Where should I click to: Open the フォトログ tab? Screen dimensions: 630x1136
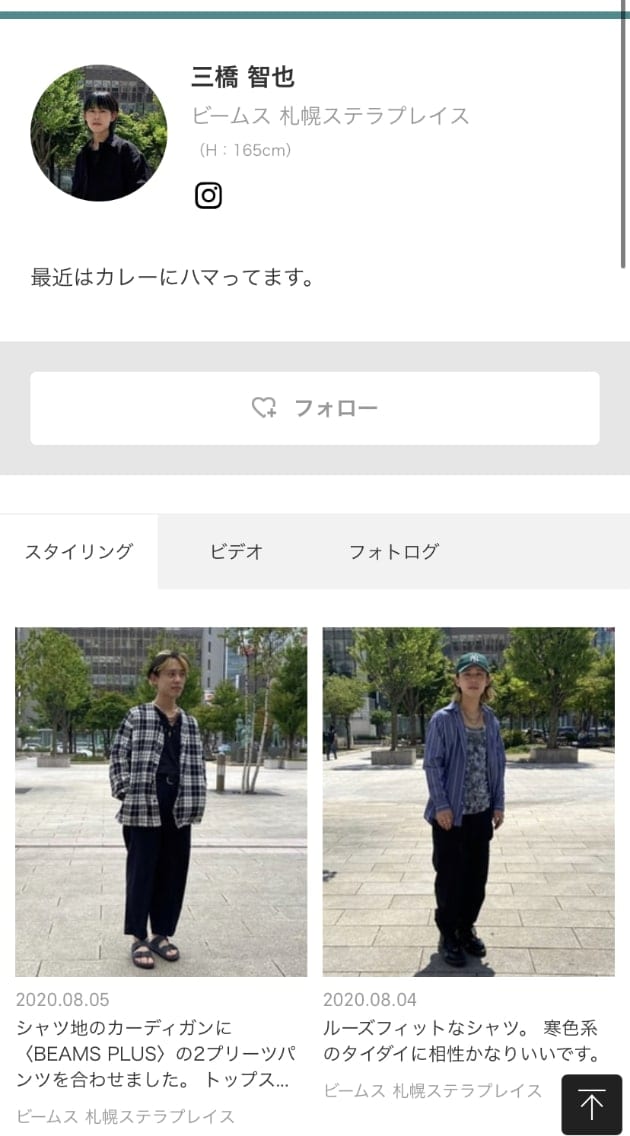pyautogui.click(x=393, y=552)
